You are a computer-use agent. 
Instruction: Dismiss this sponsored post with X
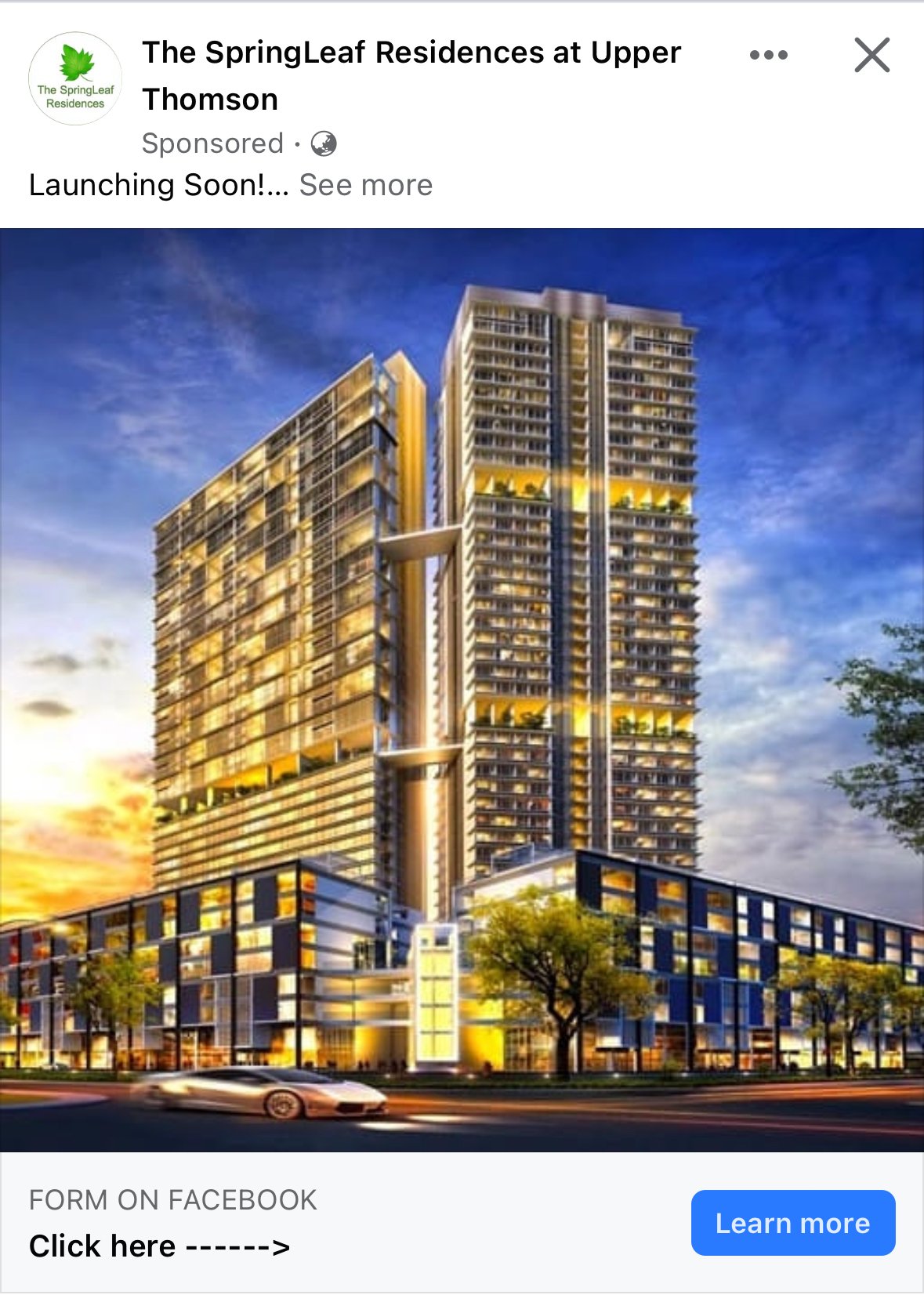pyautogui.click(x=871, y=55)
